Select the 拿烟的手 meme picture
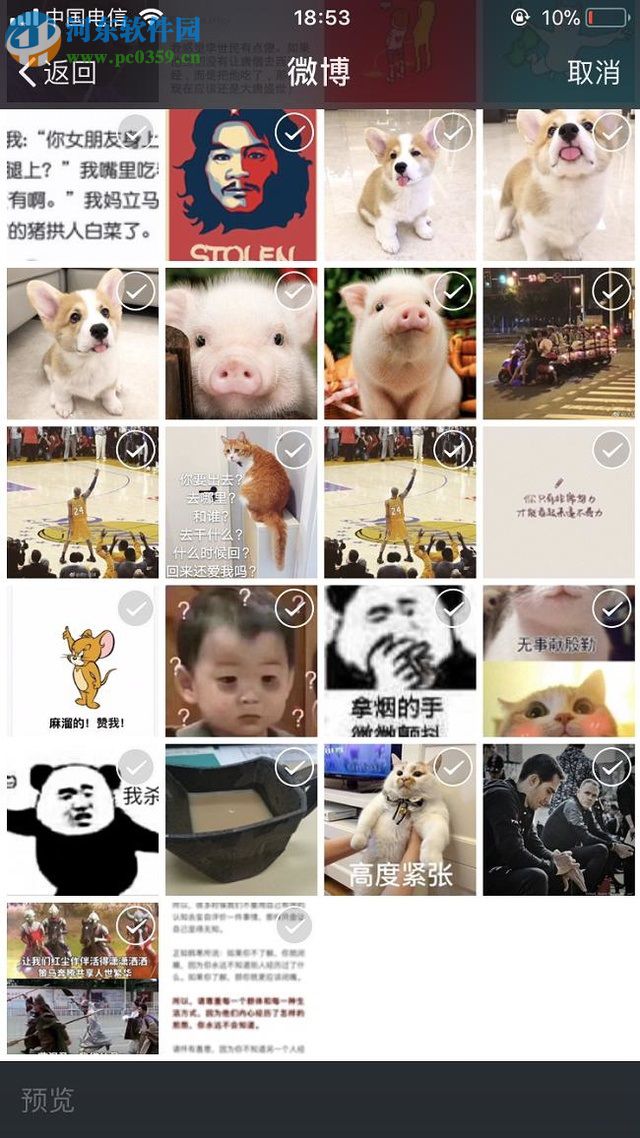Screen dimensions: 640x1138 (x=453, y=608)
